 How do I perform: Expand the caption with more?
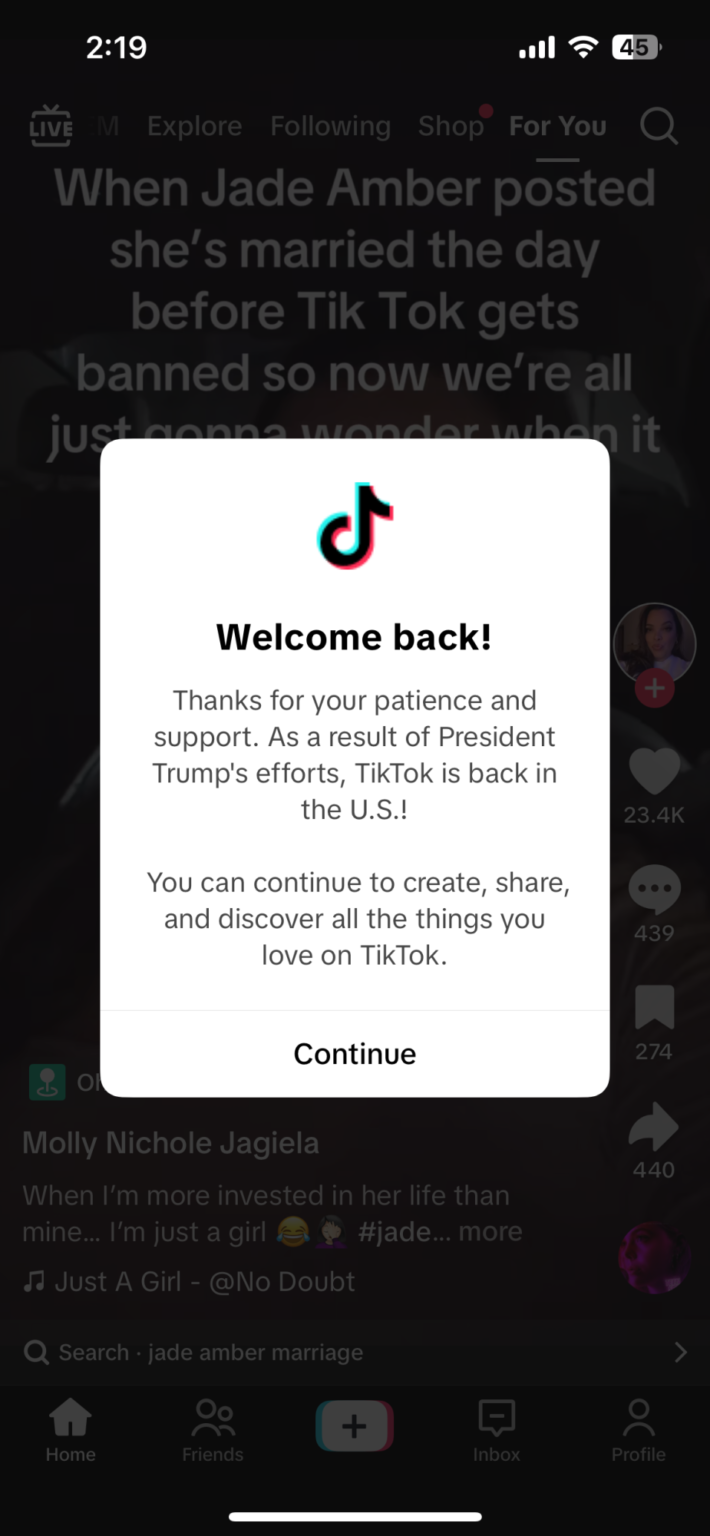pos(490,1231)
